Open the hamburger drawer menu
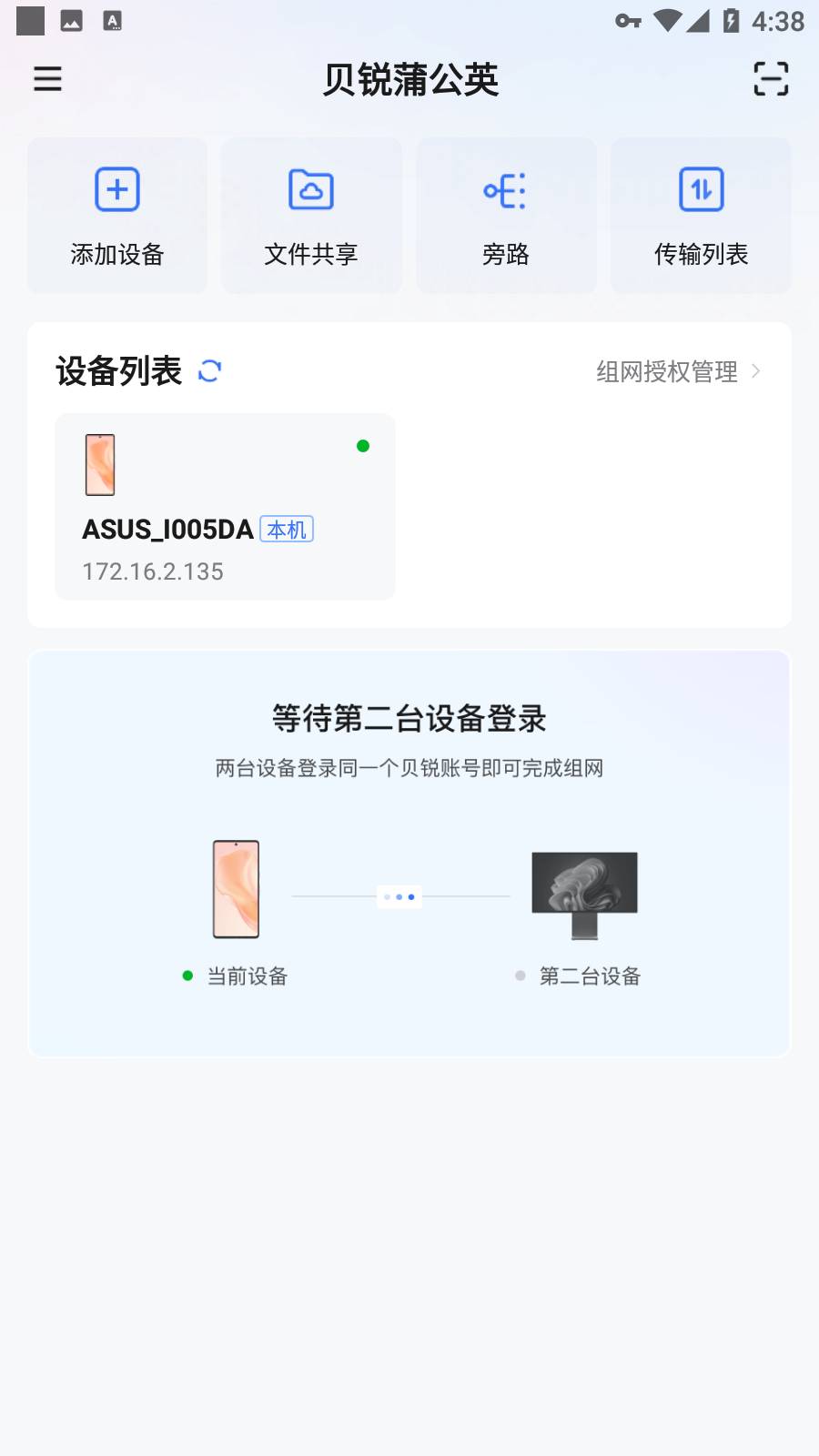 pyautogui.click(x=47, y=79)
